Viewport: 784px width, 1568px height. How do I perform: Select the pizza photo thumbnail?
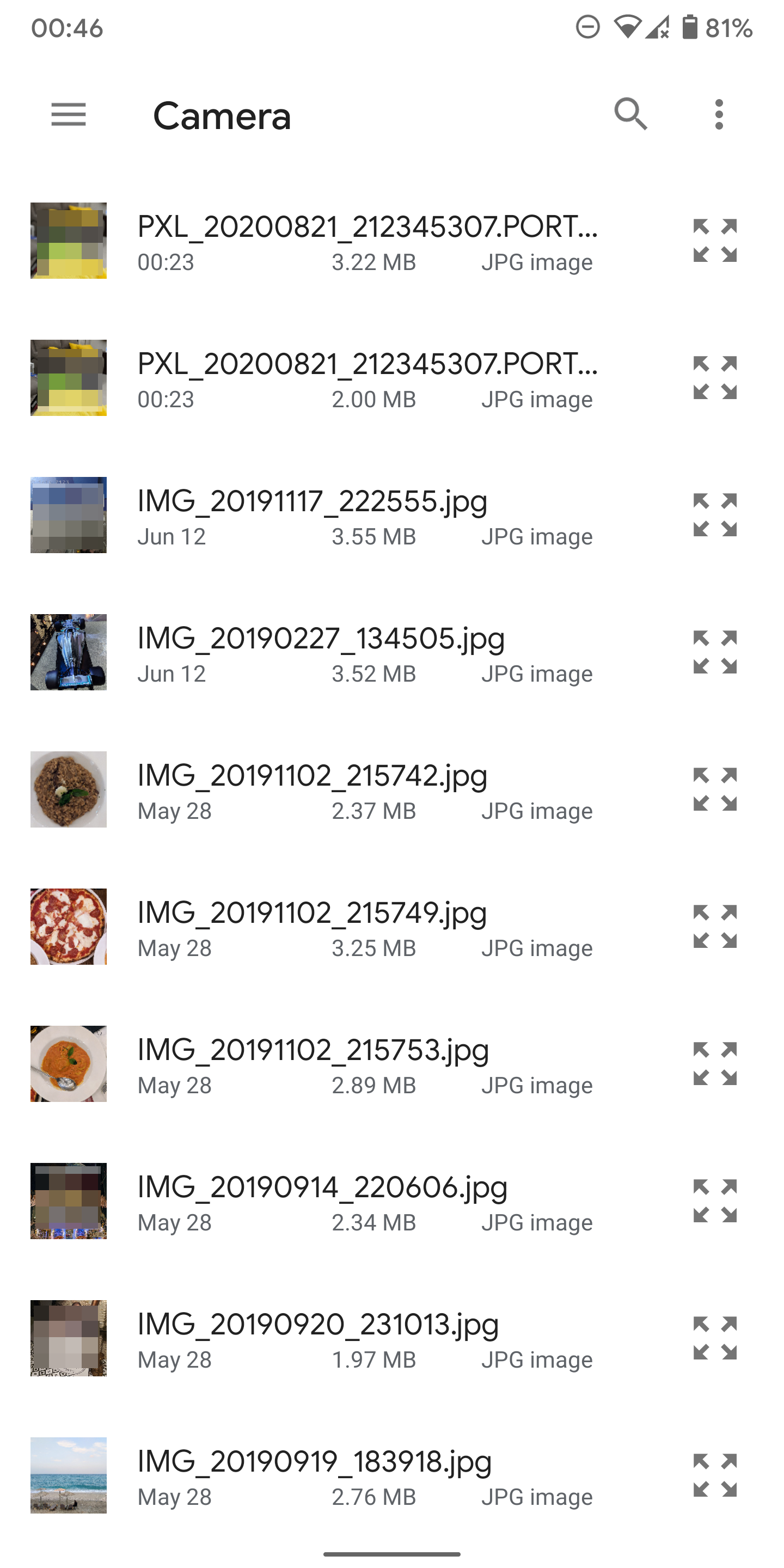(x=68, y=927)
